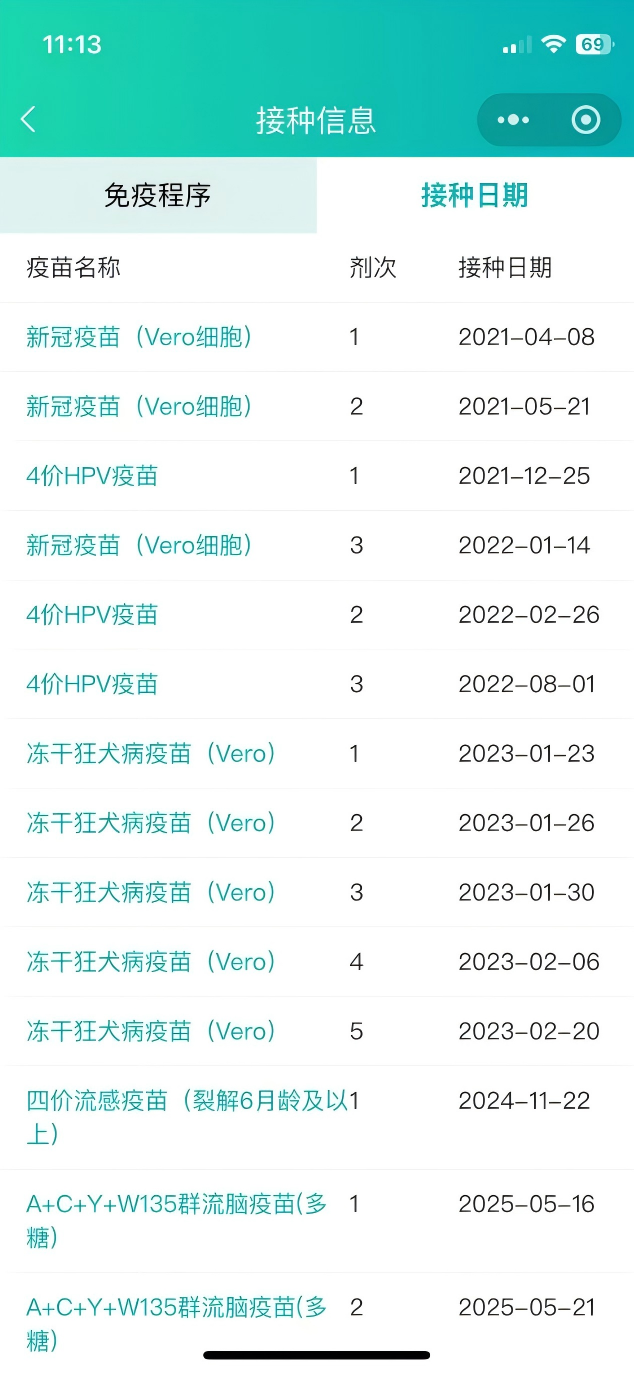The image size is (634, 1374).
Task: Open 新冠疫苗 (Vero细胞) dated 2021-04-08
Action: [x=140, y=337]
